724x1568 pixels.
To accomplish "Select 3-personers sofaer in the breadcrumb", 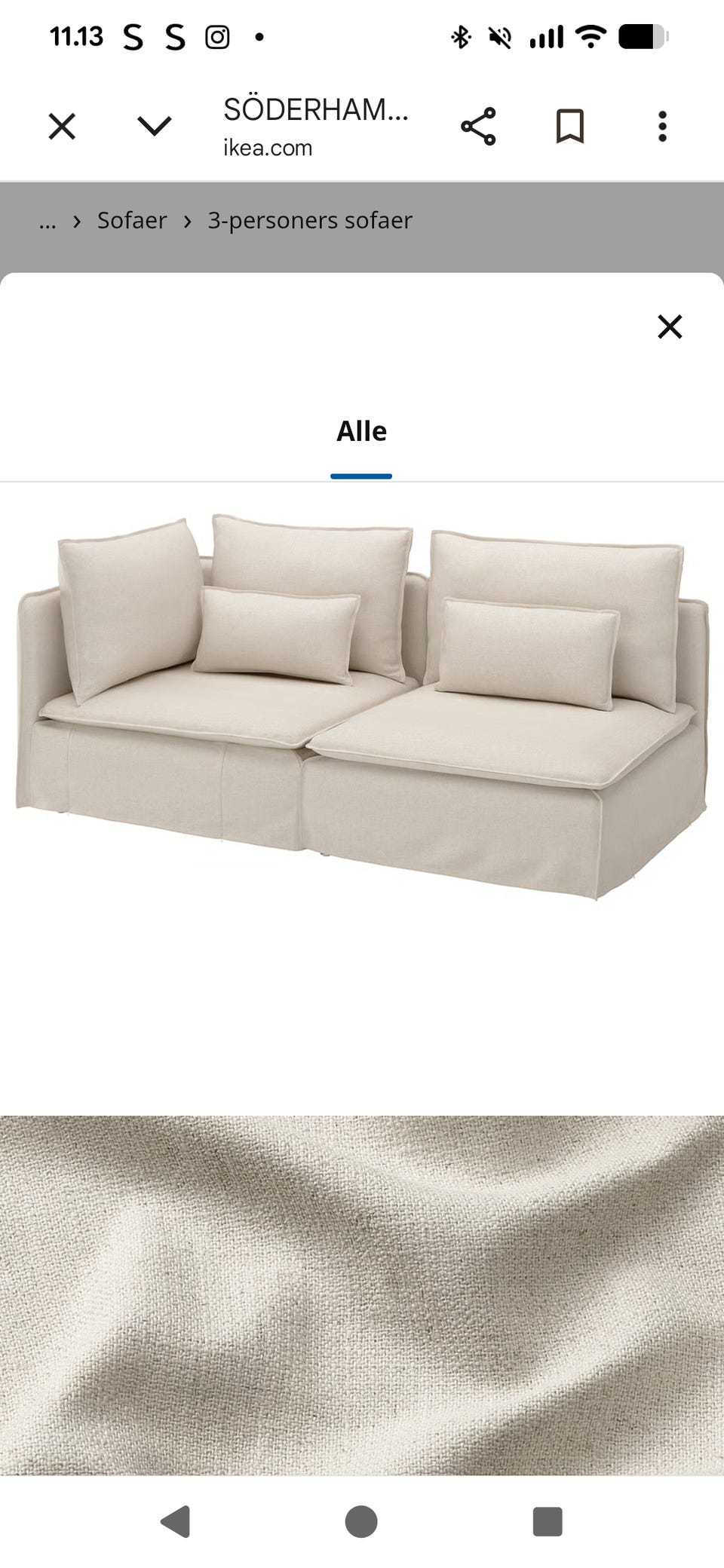I will coord(309,220).
